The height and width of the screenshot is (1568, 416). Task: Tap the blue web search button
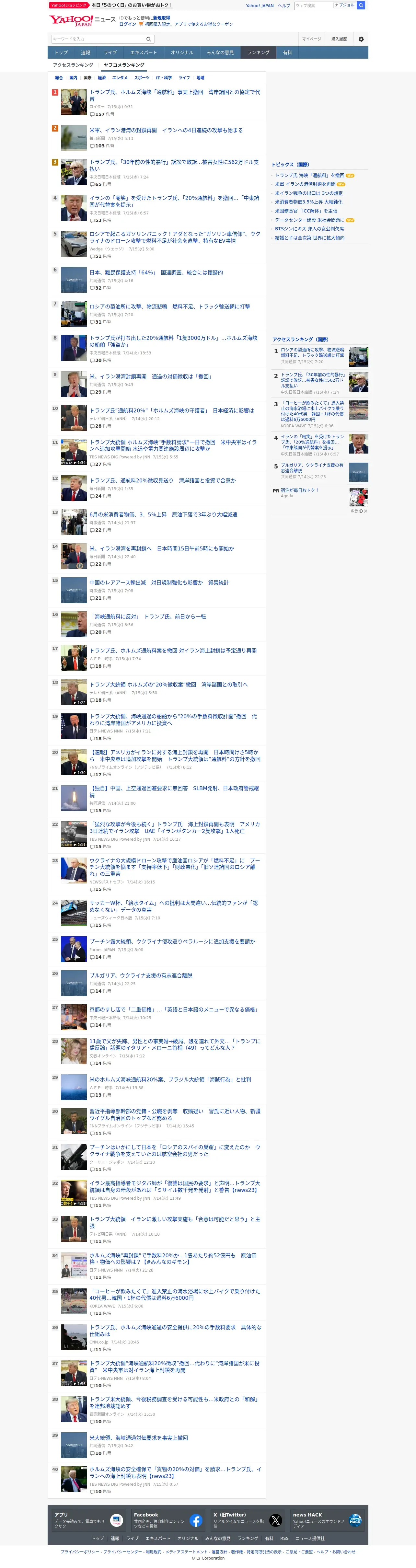(x=361, y=6)
